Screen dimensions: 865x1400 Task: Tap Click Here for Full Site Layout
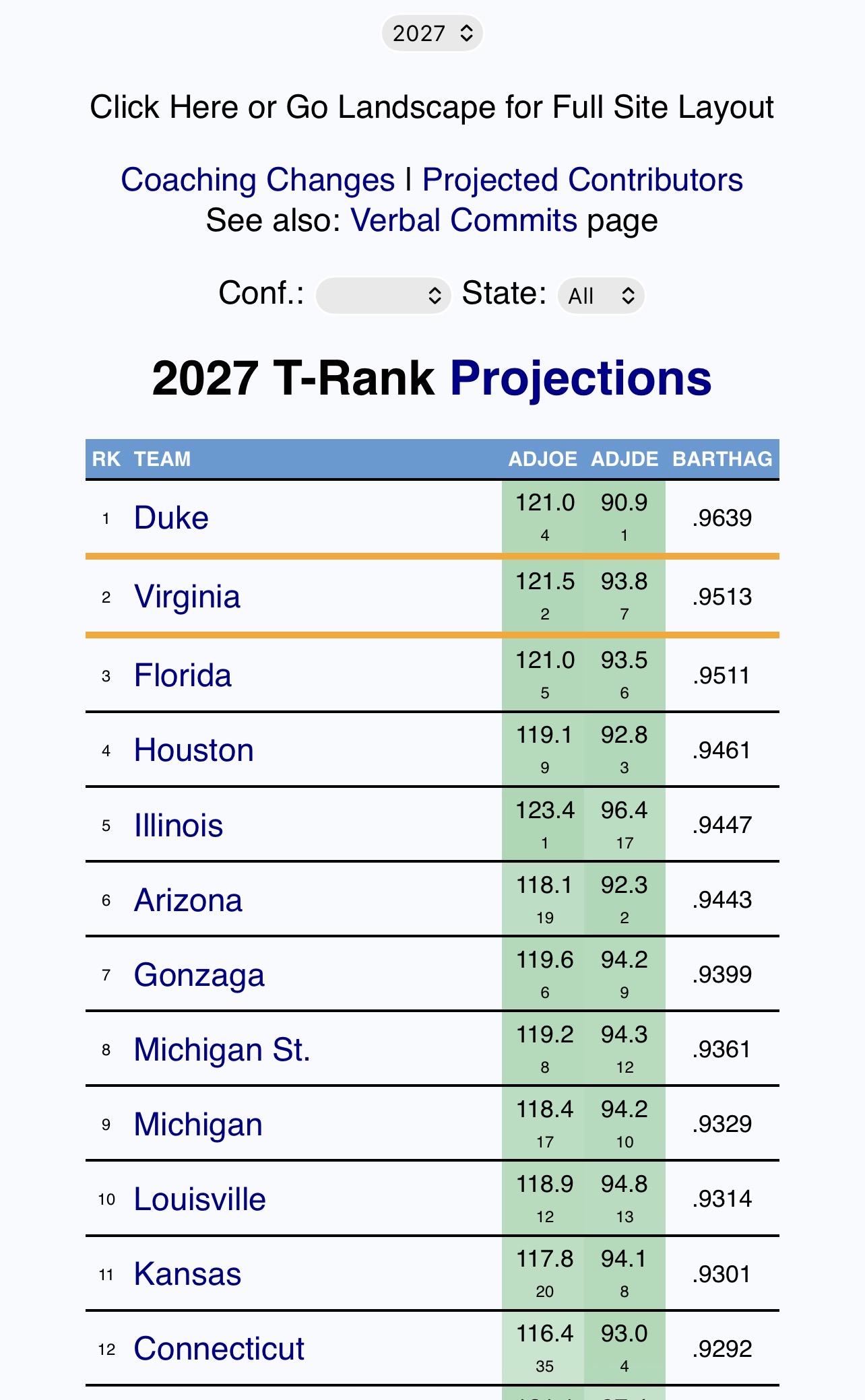coord(432,107)
